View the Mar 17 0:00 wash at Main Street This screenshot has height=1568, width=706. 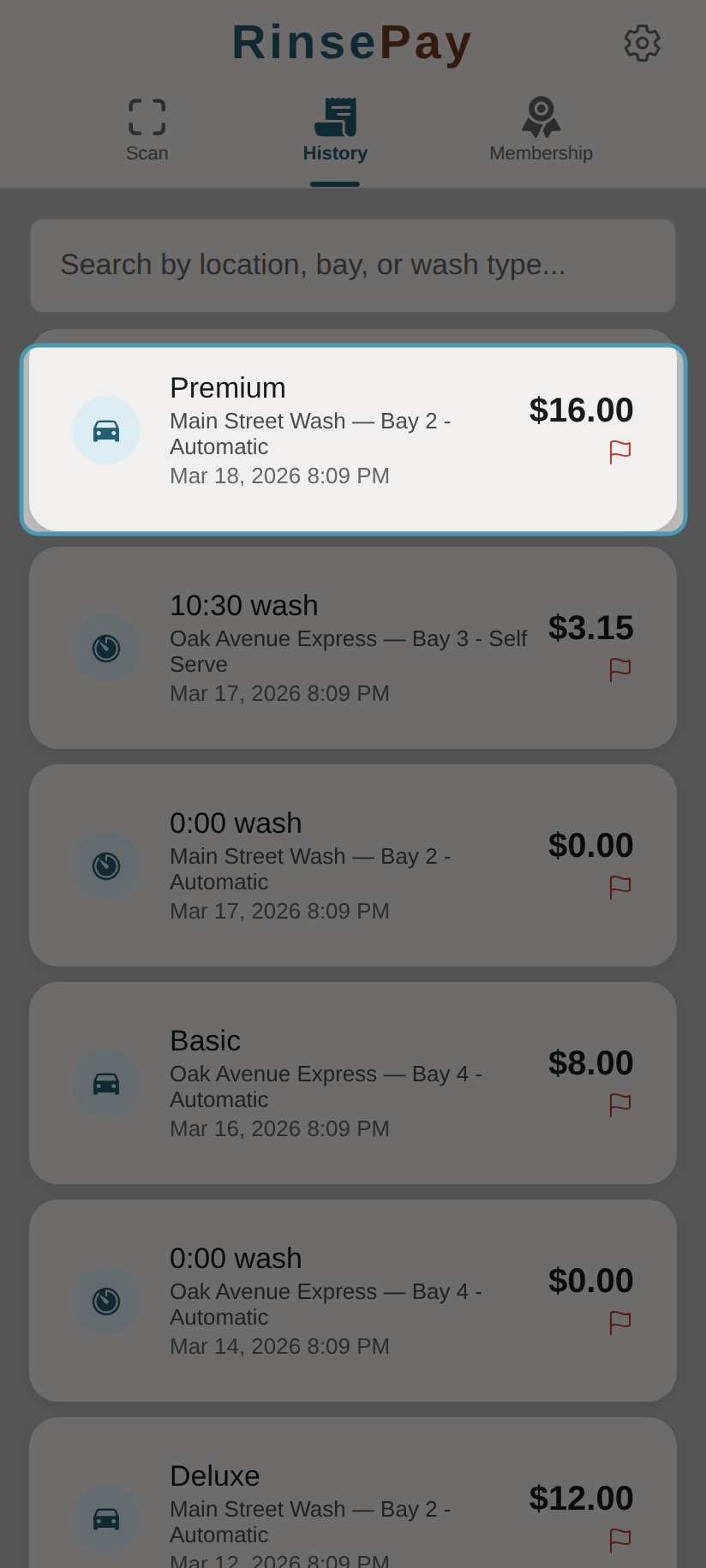(x=343, y=865)
